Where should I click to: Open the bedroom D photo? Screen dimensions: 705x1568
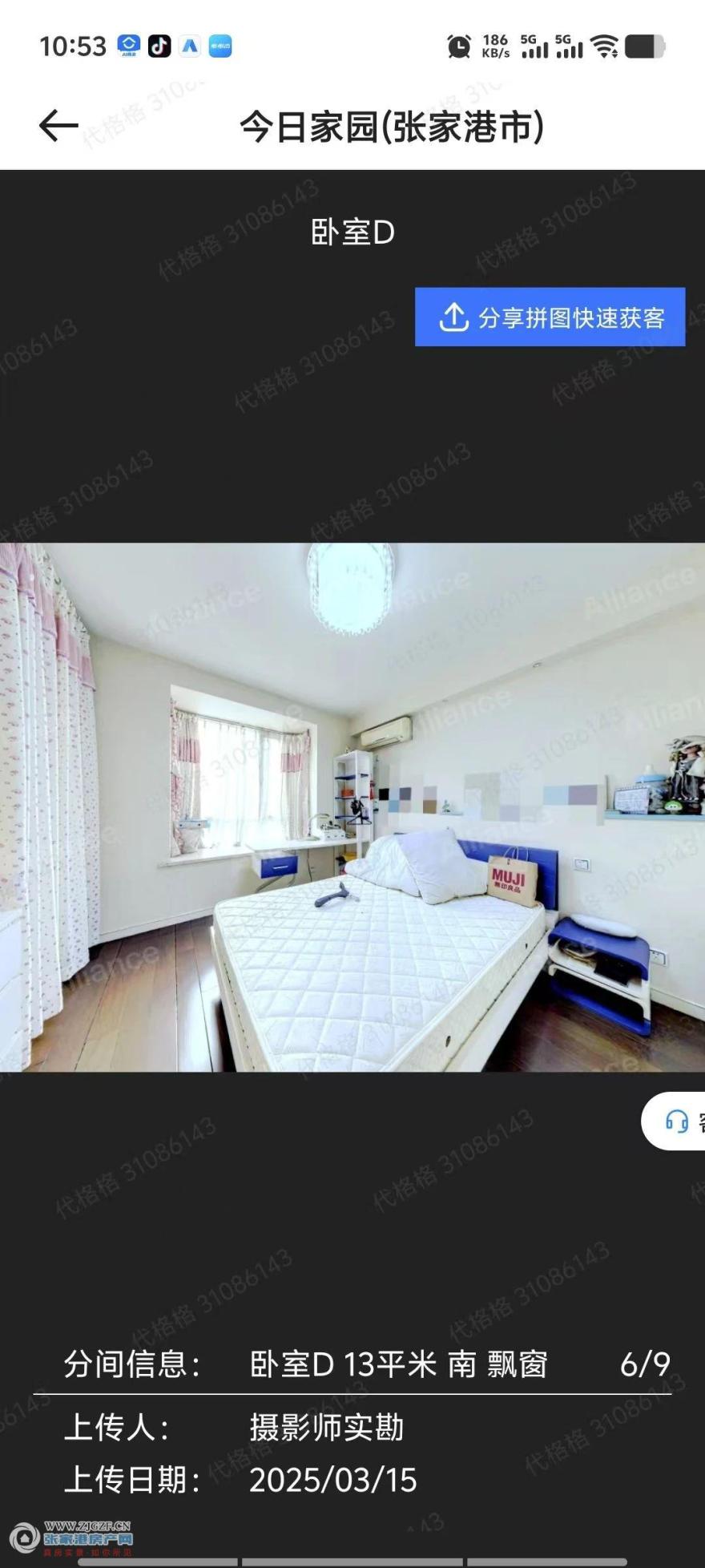[352, 806]
